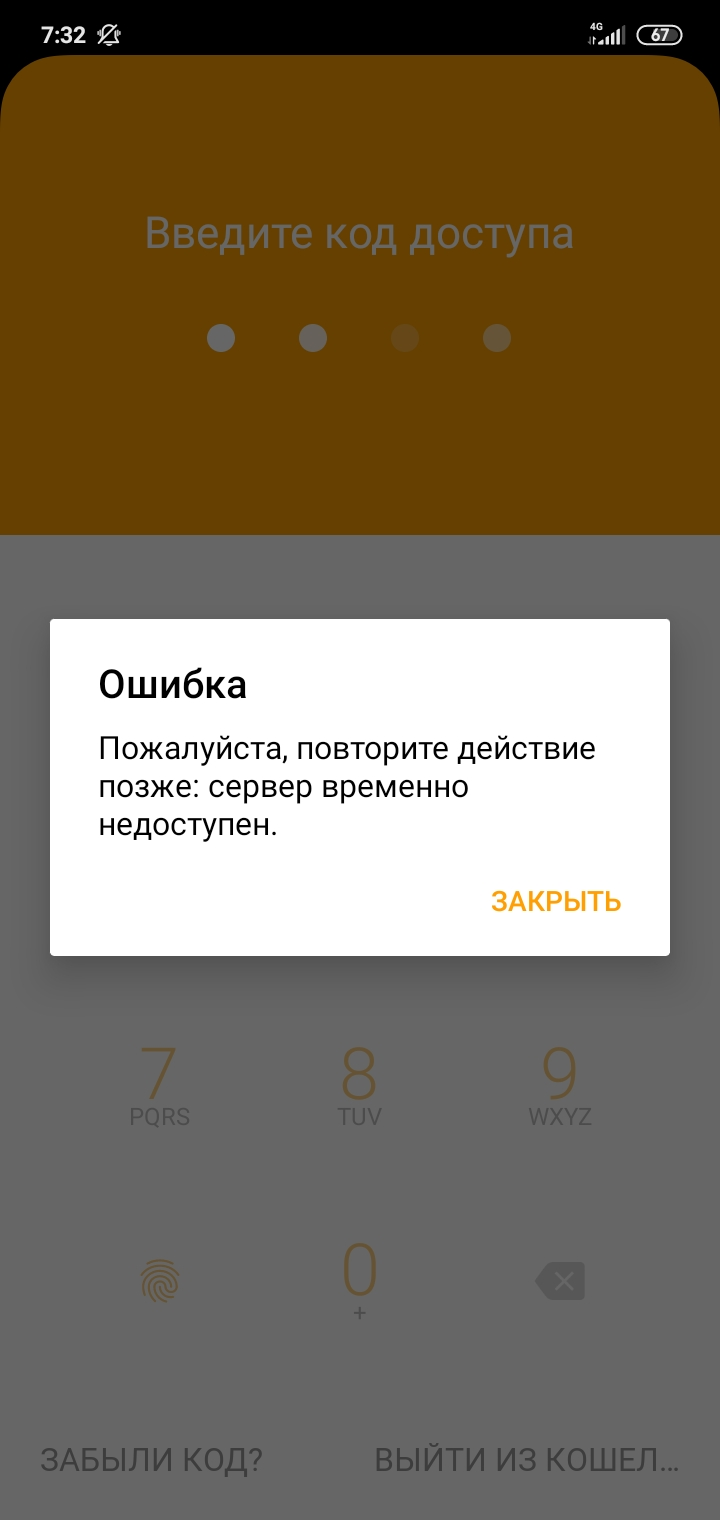Tap the 0 key

click(360, 1280)
